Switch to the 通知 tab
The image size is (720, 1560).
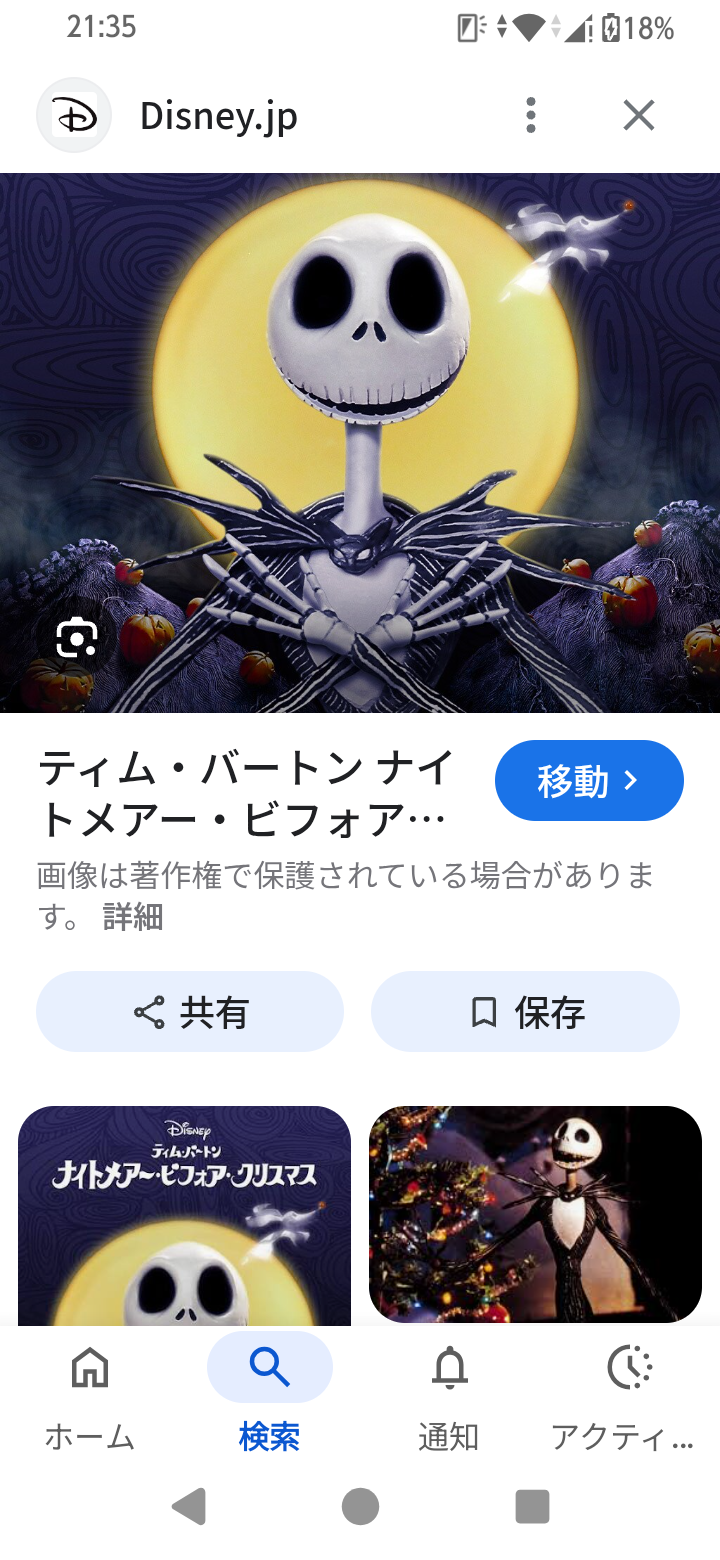click(x=449, y=1395)
